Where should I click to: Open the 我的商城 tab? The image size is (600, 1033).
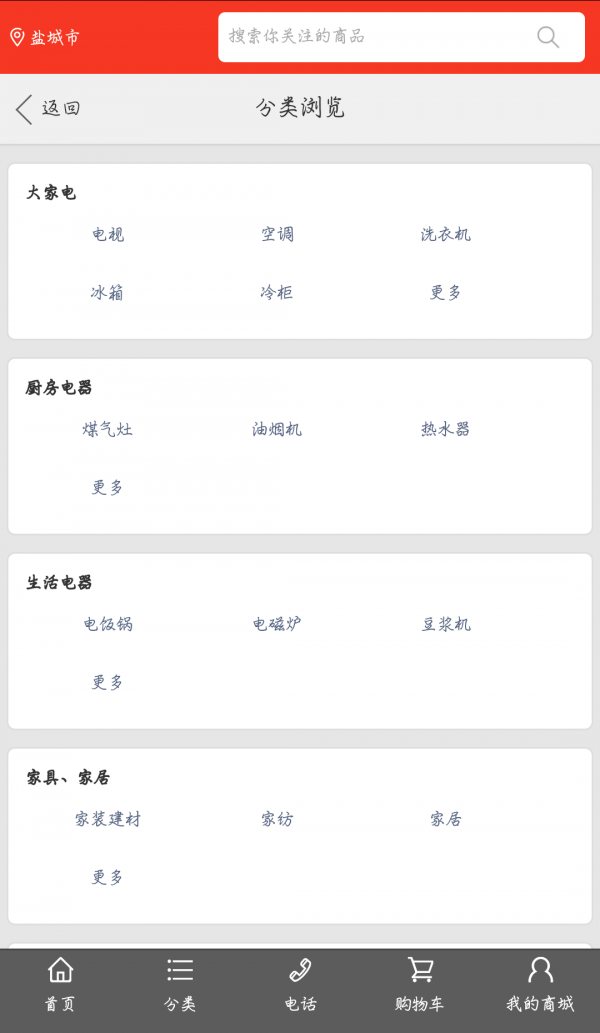click(x=540, y=985)
